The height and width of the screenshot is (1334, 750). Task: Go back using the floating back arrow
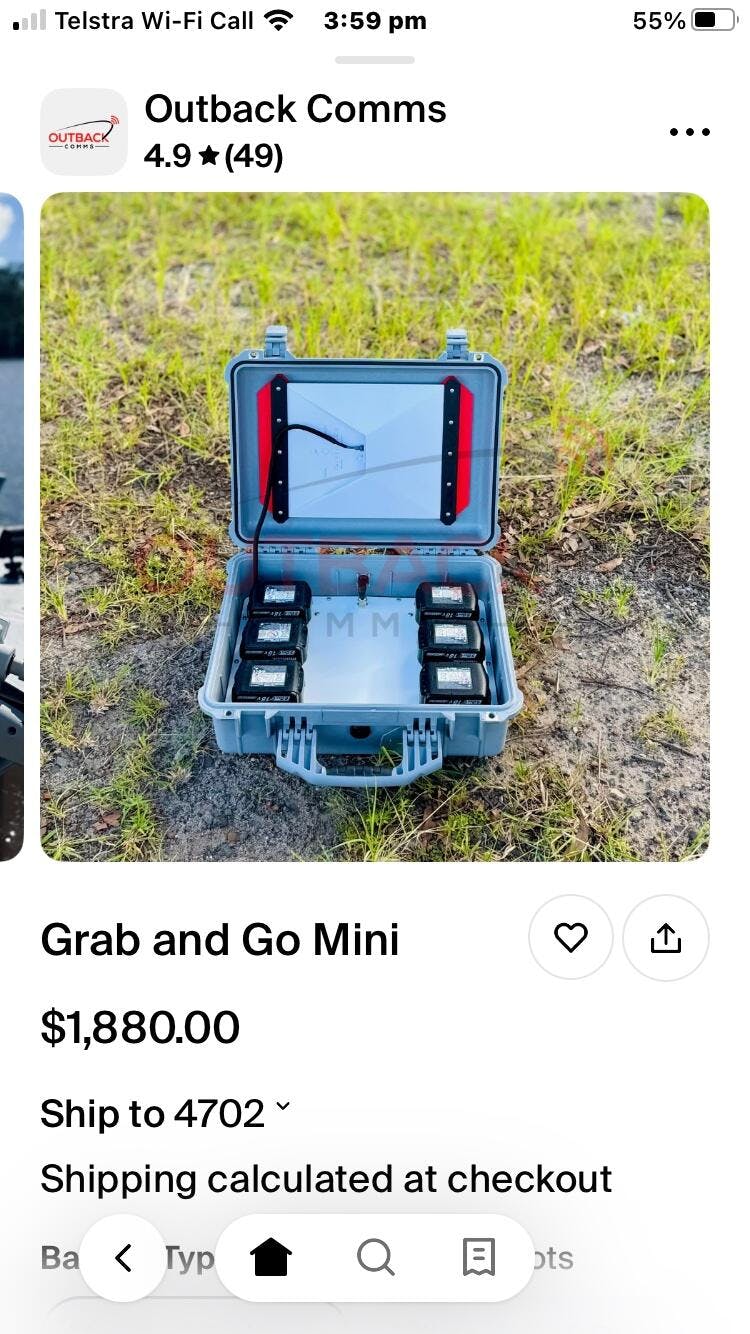pos(123,1257)
